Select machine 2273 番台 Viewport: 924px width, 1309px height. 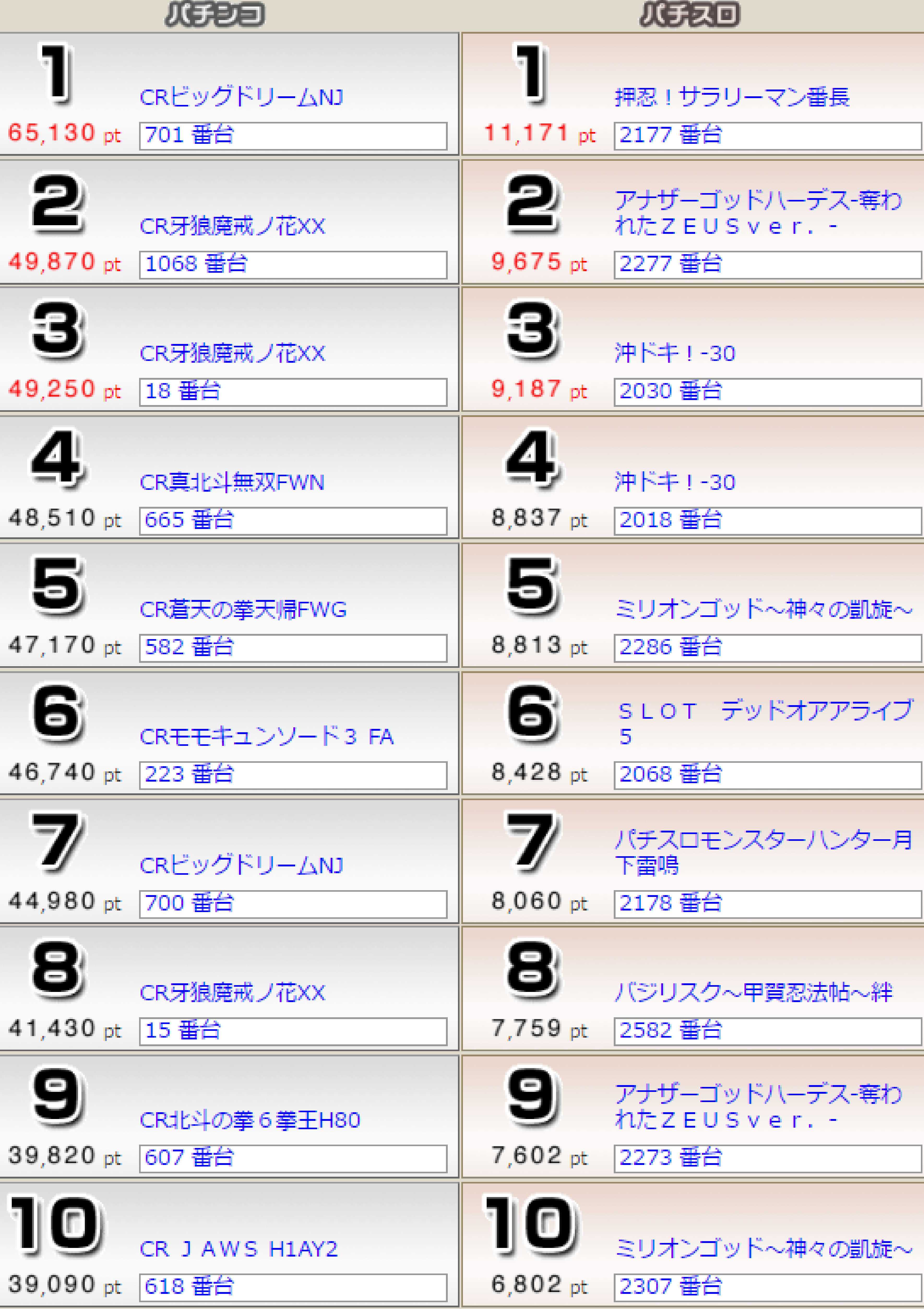(670, 1157)
